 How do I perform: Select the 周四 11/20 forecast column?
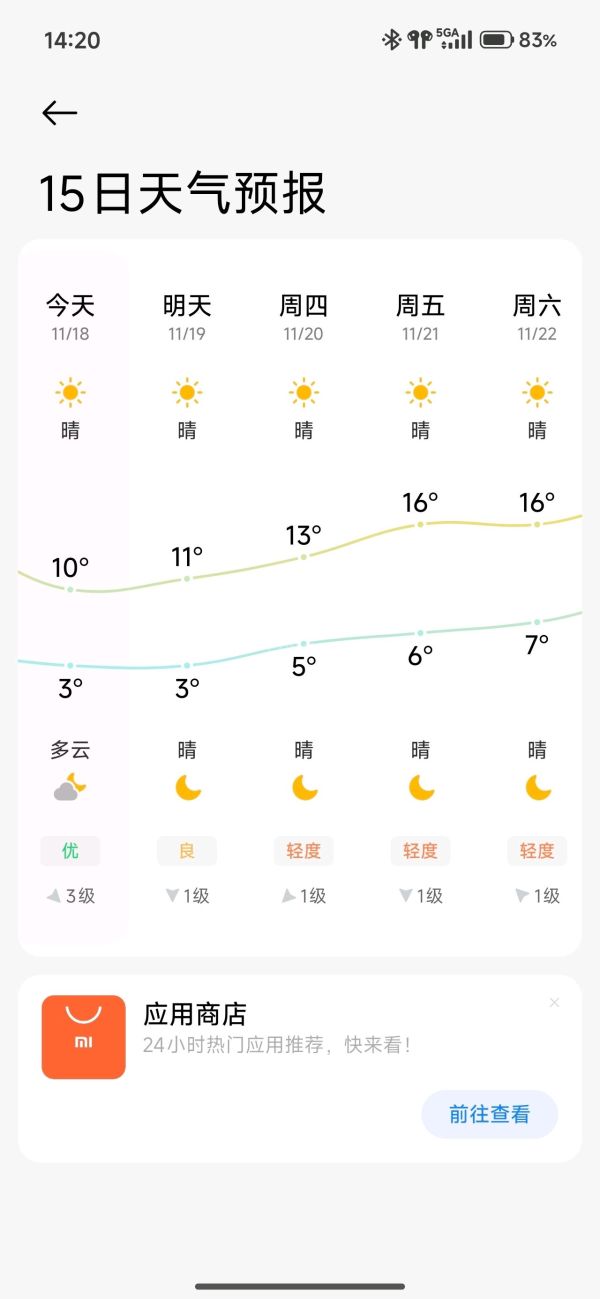tap(304, 600)
